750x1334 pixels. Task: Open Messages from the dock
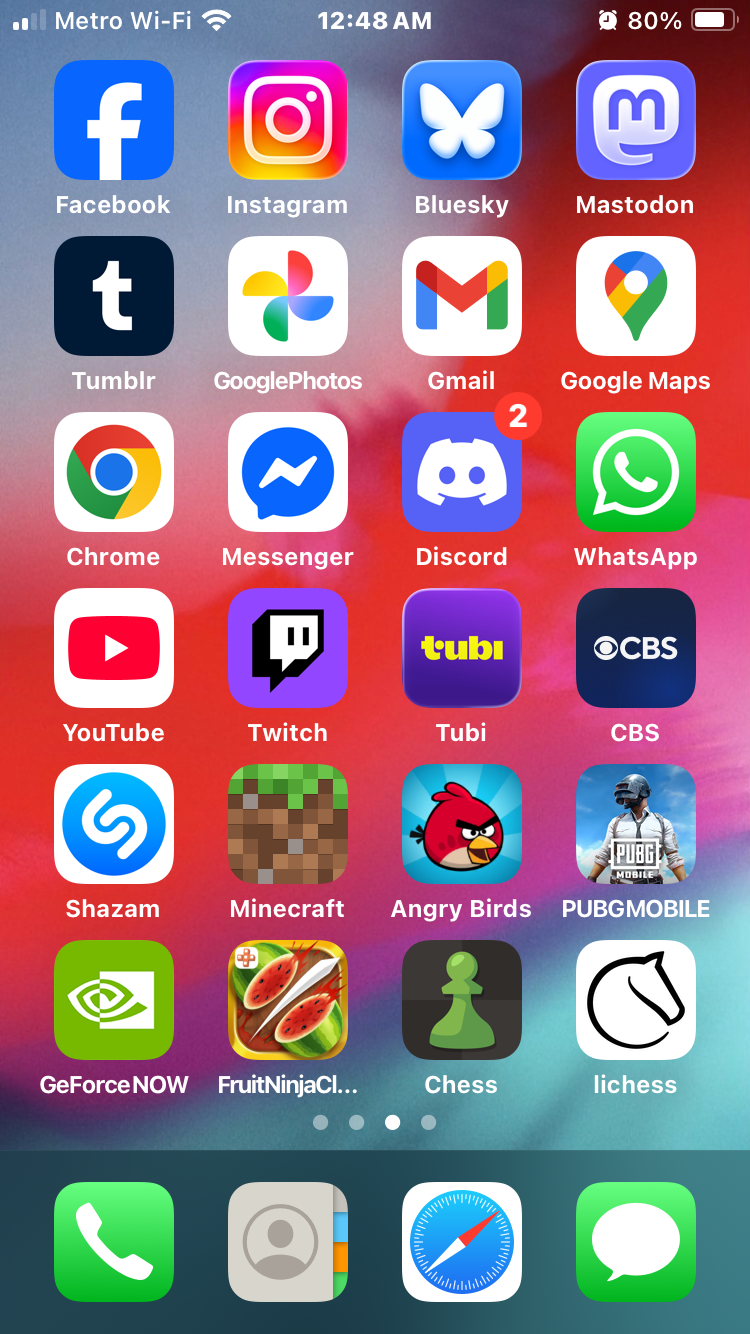coord(636,1242)
